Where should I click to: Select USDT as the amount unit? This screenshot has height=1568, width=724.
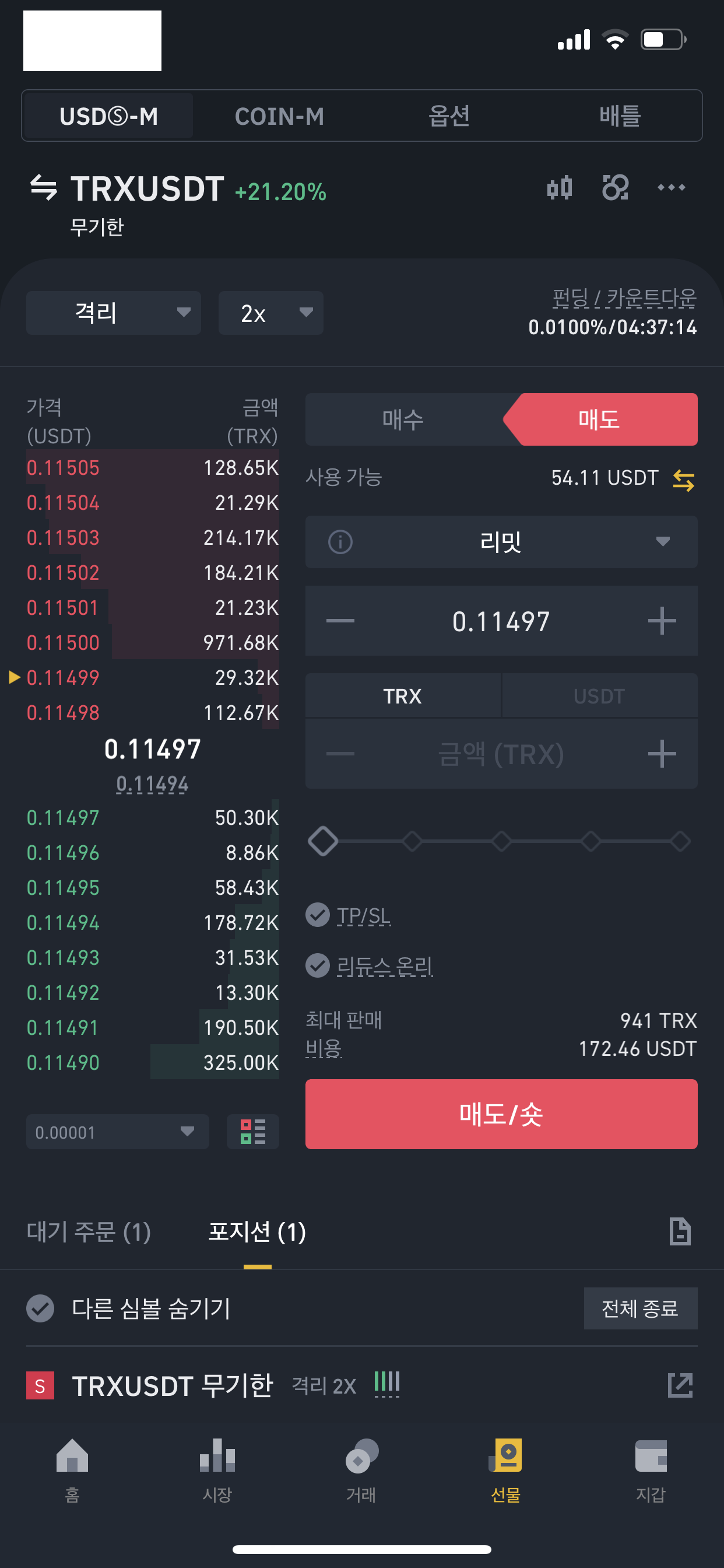pyautogui.click(x=599, y=696)
